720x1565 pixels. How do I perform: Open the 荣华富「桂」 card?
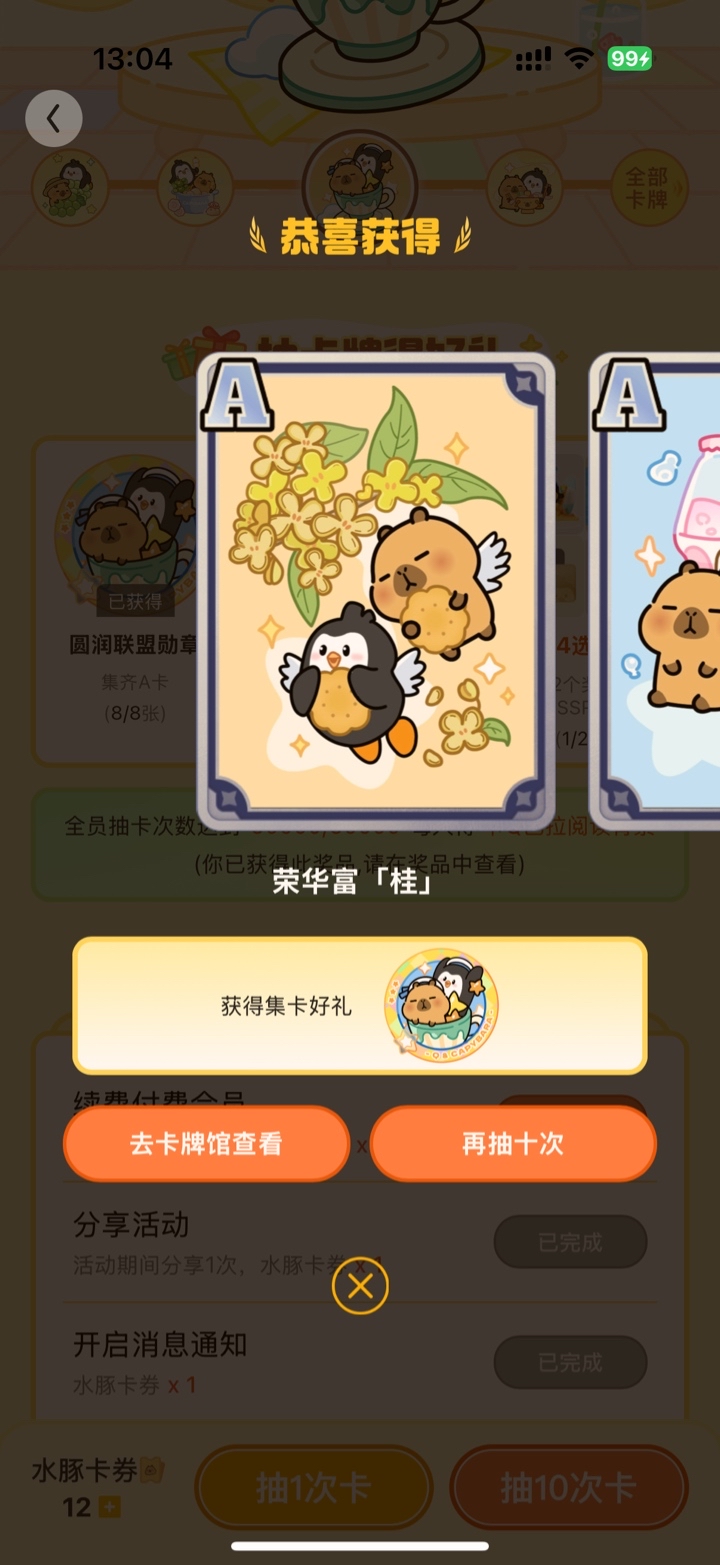click(x=376, y=588)
